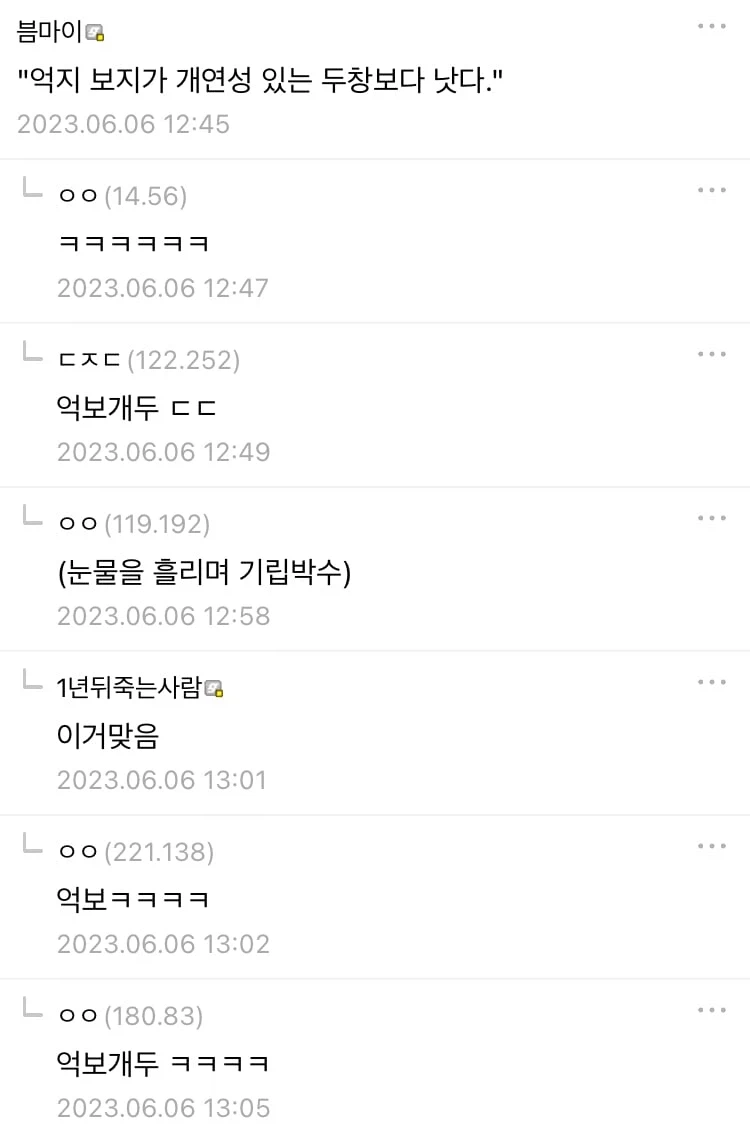750x1134 pixels.
Task: Open options menu on the last 억보개두 comment
Action: (713, 1009)
